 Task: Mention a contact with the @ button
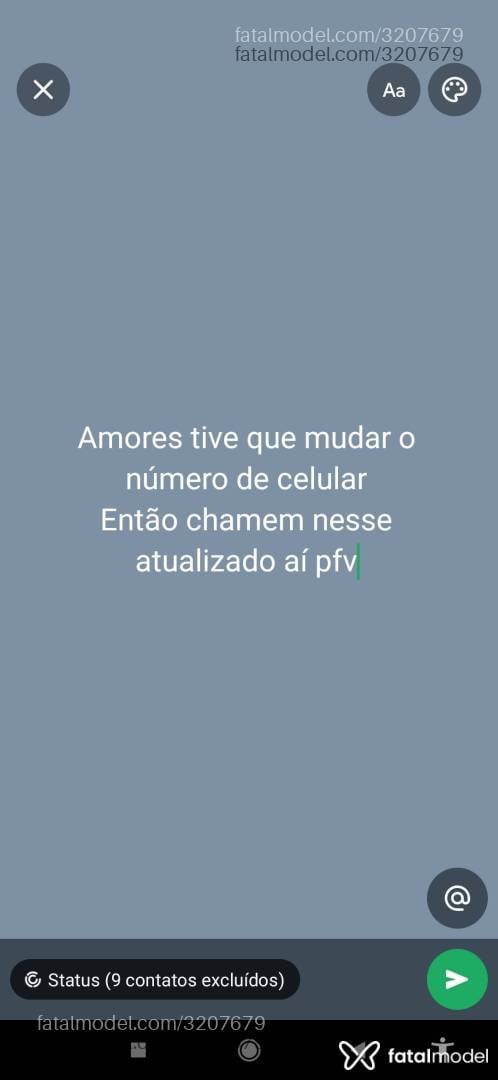(457, 898)
